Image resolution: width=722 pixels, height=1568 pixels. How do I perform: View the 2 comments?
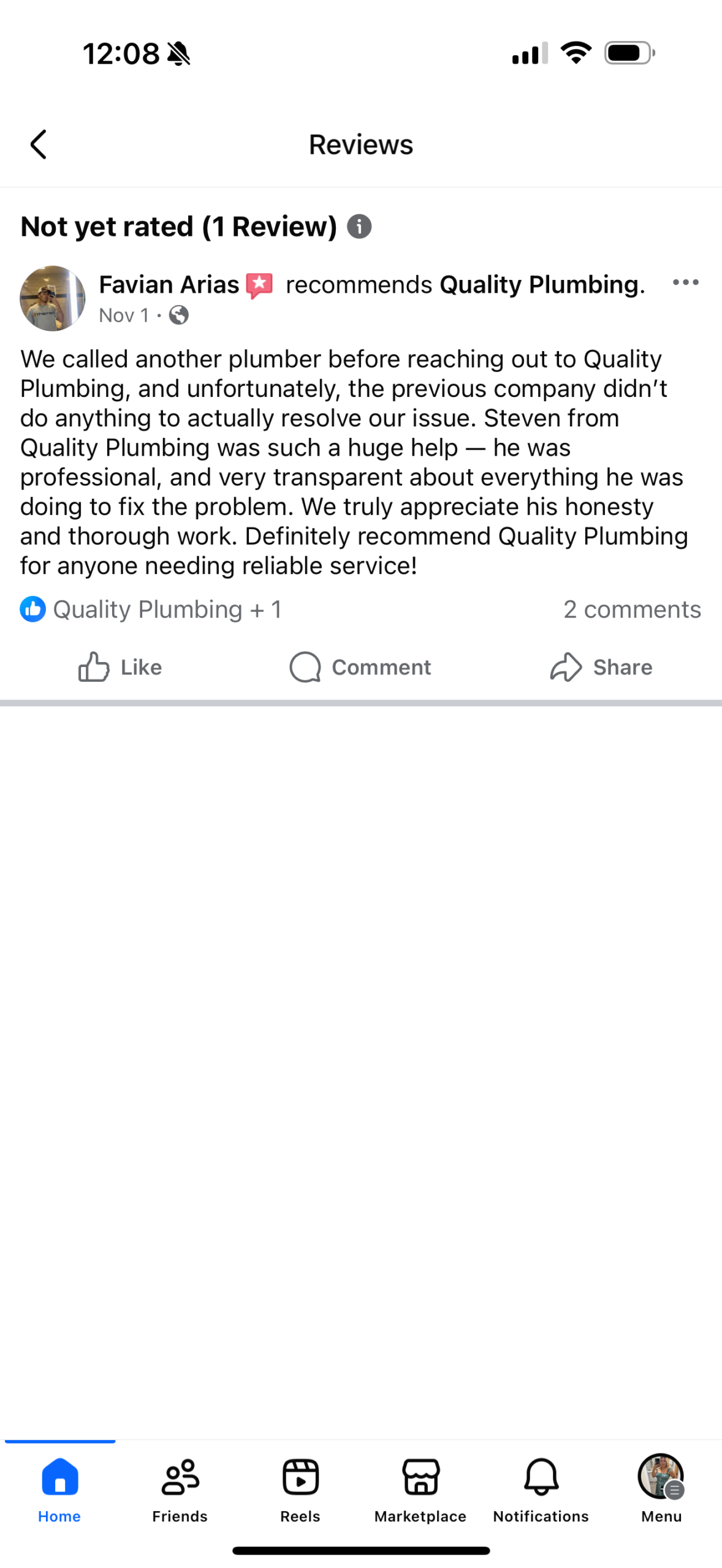tap(631, 609)
